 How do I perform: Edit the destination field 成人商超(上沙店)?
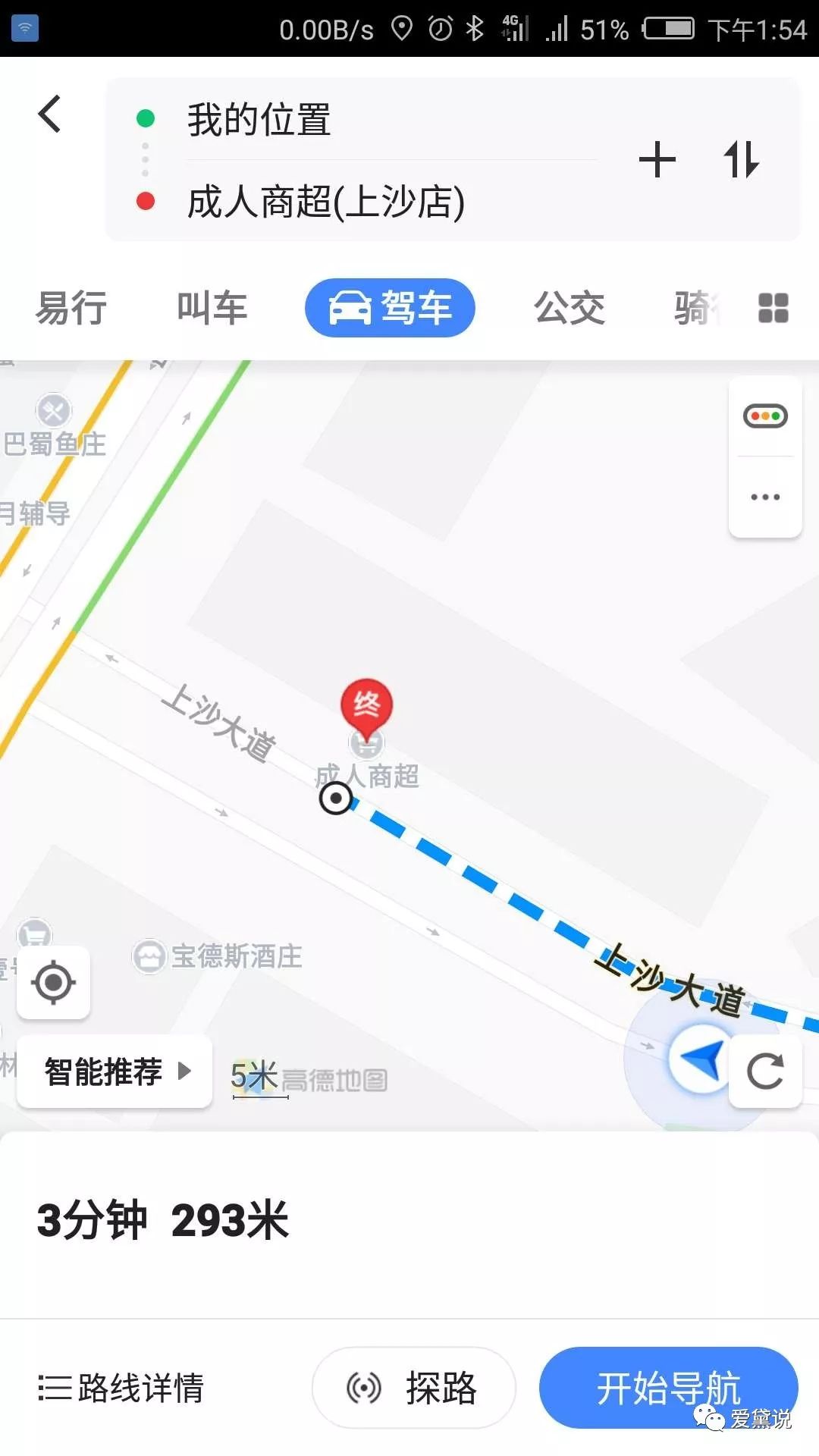(326, 201)
